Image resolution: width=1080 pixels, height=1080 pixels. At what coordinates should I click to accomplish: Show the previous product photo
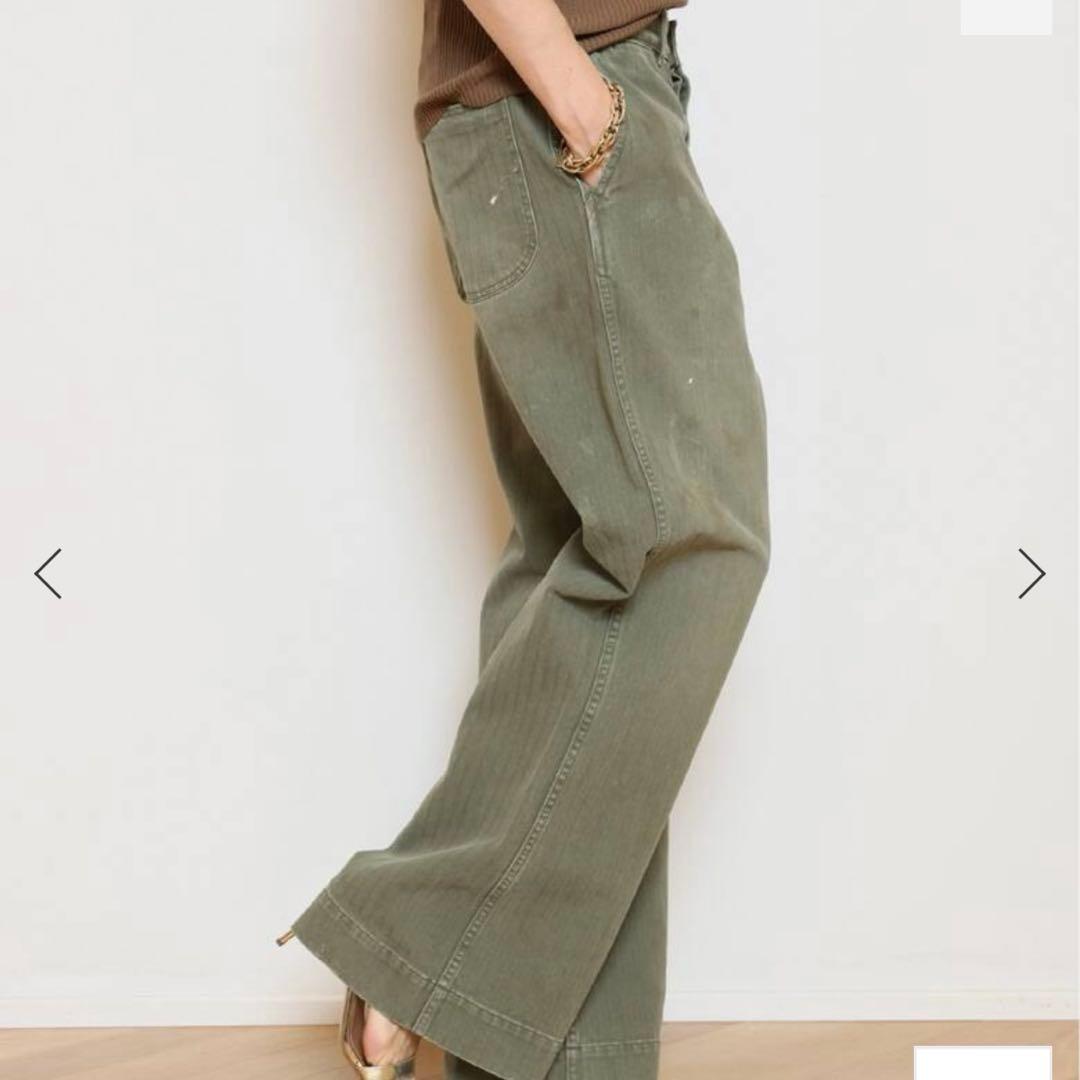(48, 574)
